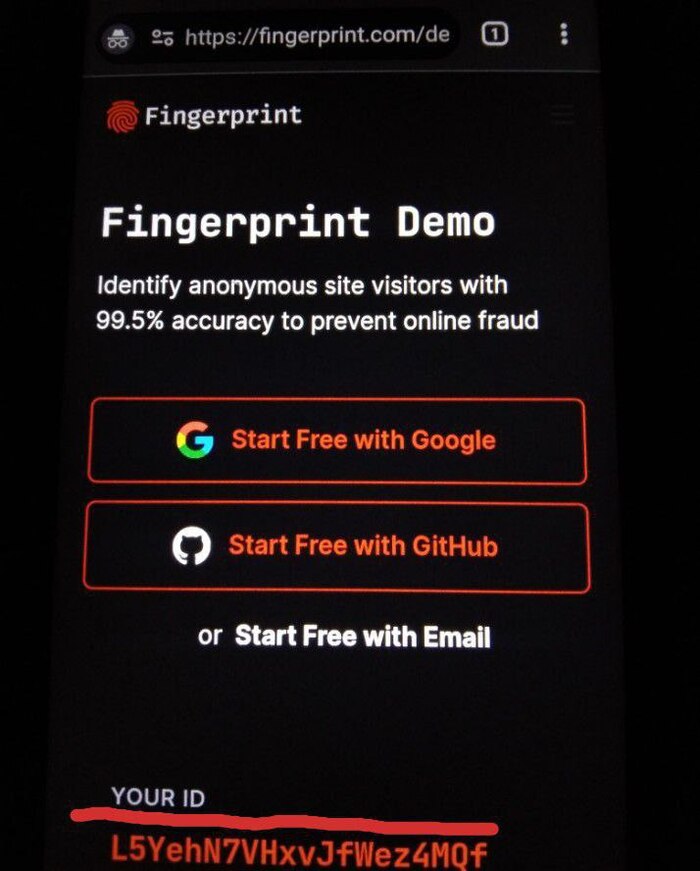Open the browser overflow menu
The image size is (700, 871).
point(564,35)
